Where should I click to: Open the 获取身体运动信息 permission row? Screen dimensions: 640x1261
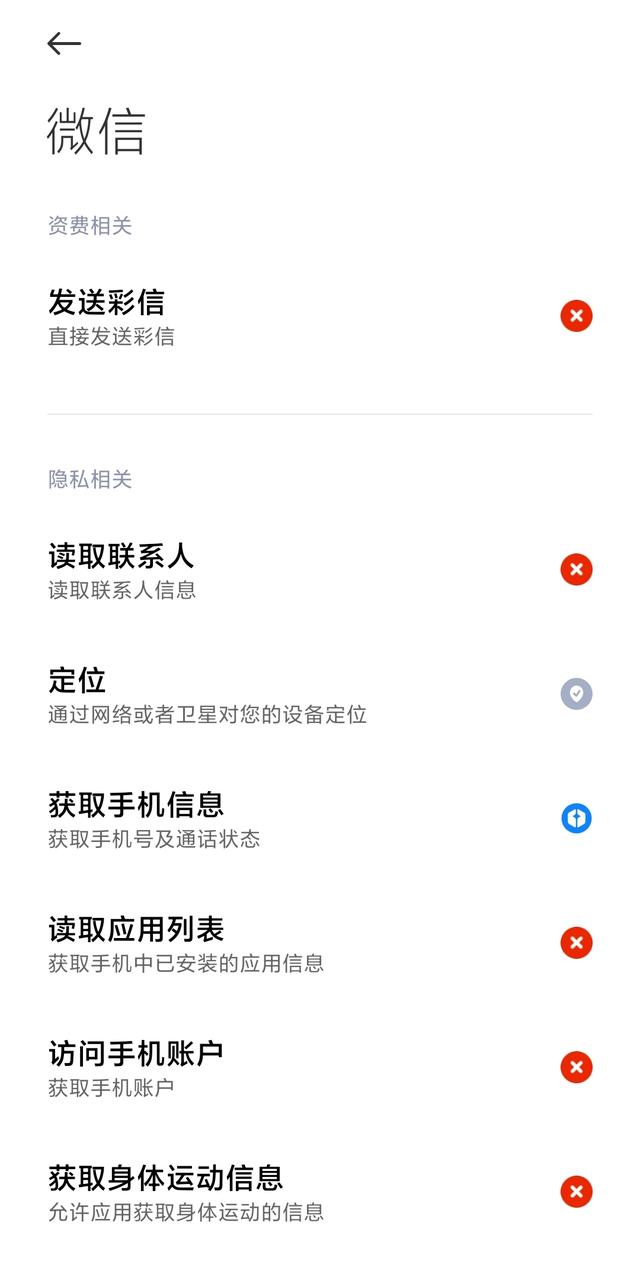[320, 1192]
